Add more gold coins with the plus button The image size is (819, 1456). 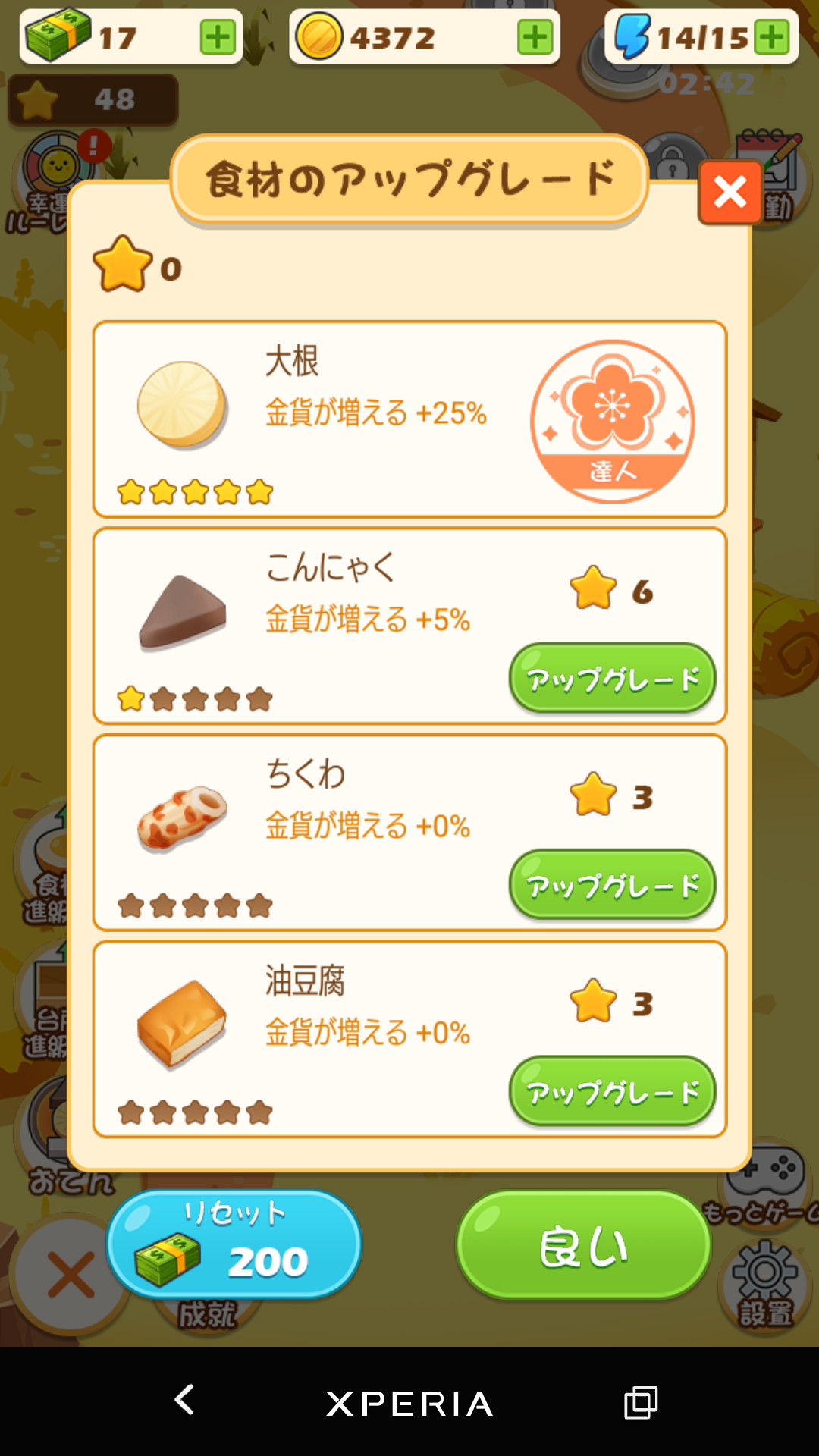[x=535, y=37]
